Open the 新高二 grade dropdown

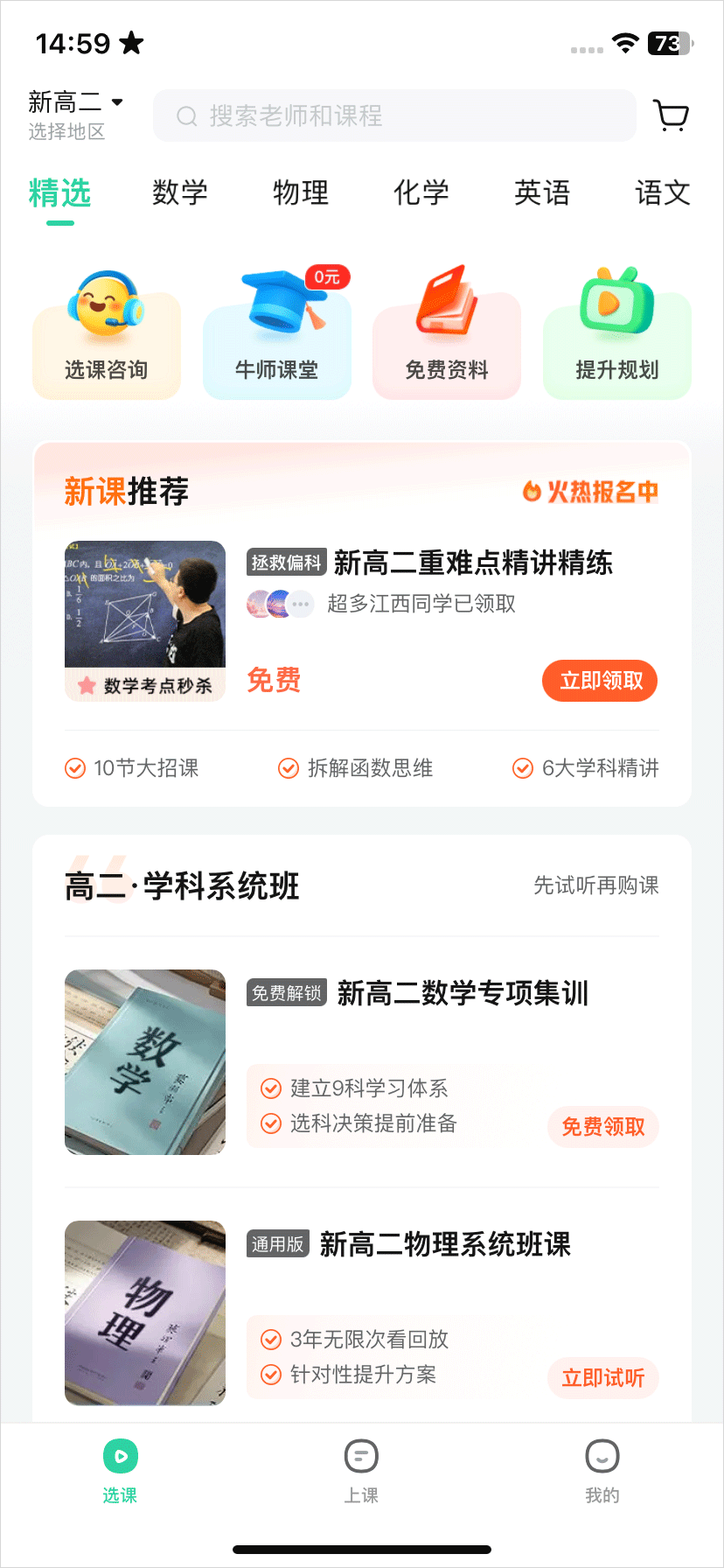[75, 103]
